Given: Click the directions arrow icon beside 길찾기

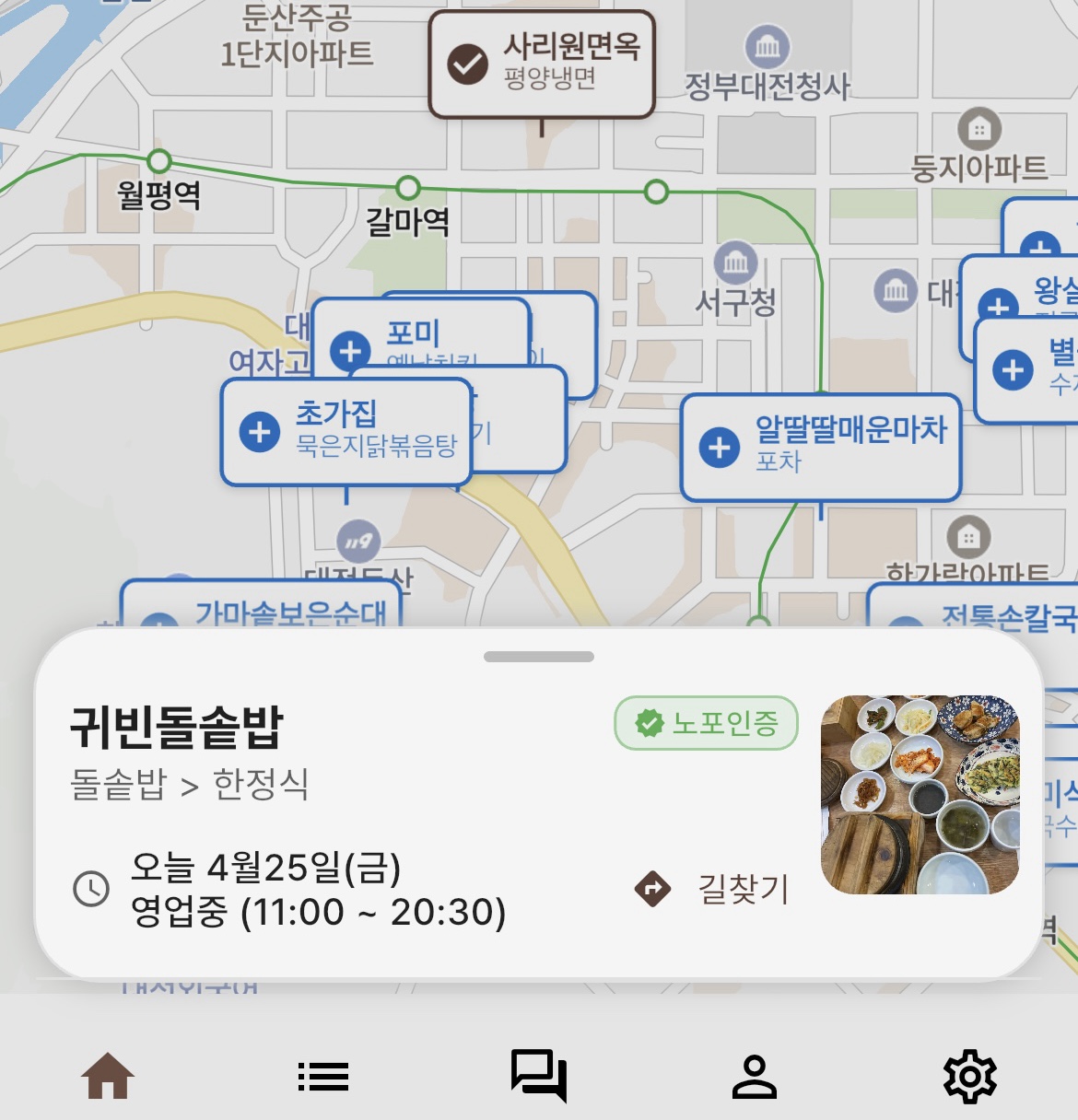Looking at the screenshot, I should [653, 889].
